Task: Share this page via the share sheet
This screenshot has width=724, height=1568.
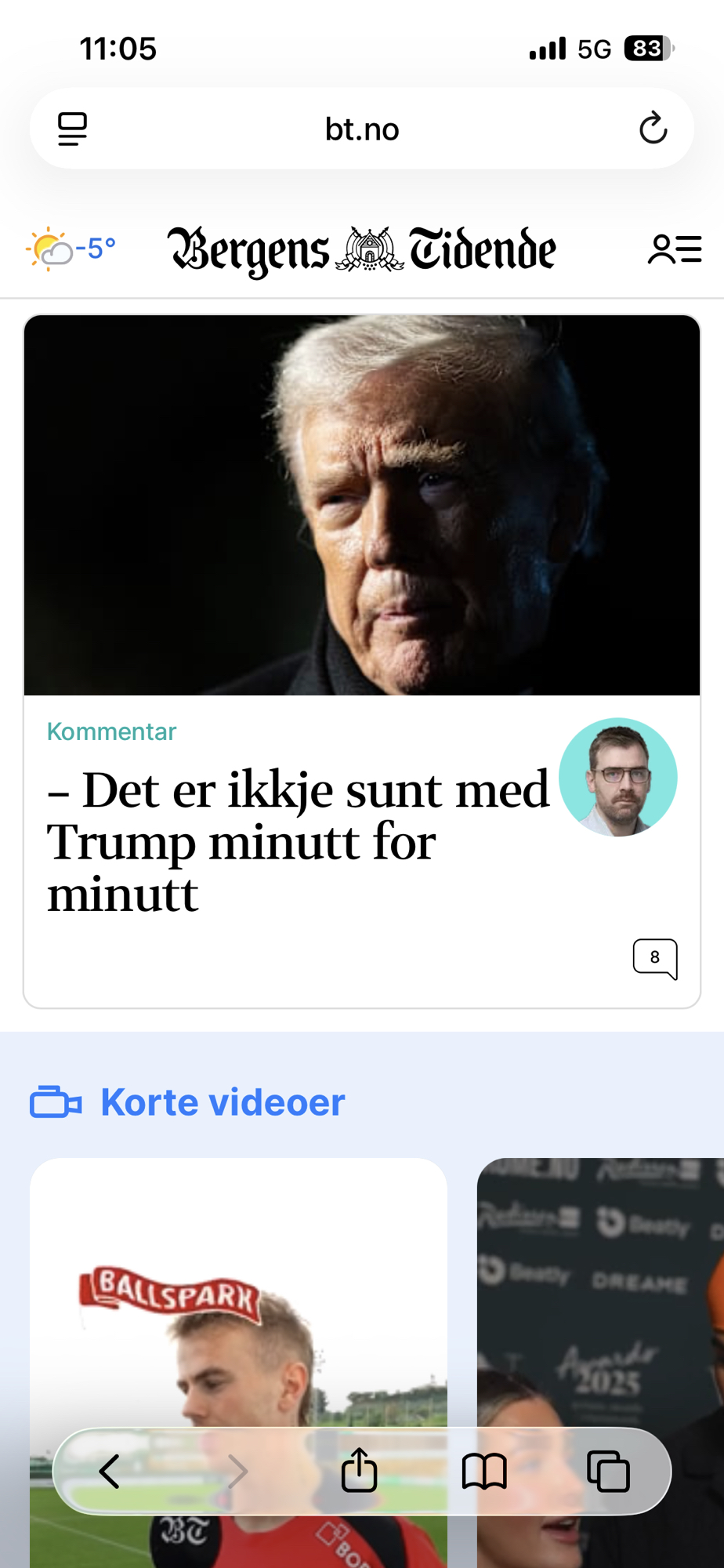Action: tap(360, 1471)
